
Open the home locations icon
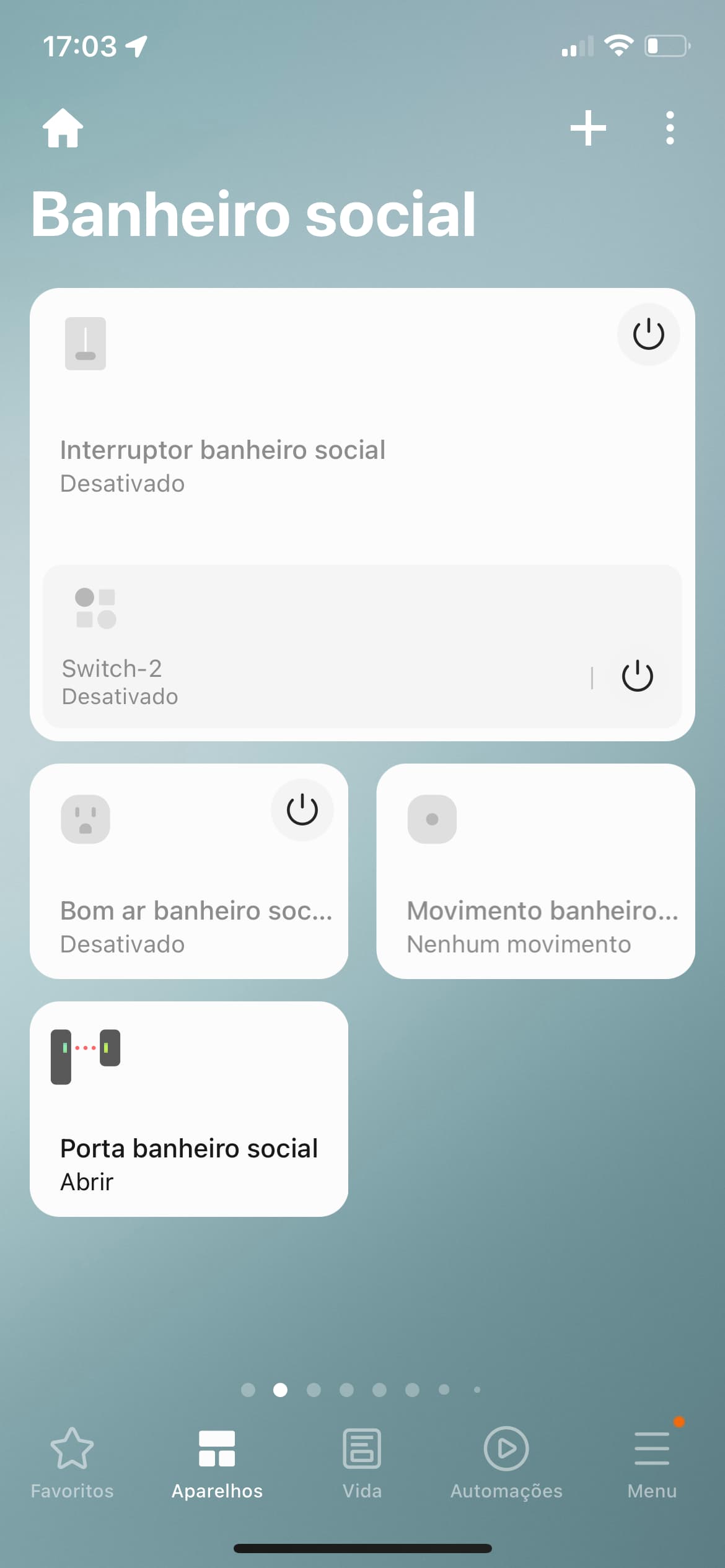[x=63, y=128]
